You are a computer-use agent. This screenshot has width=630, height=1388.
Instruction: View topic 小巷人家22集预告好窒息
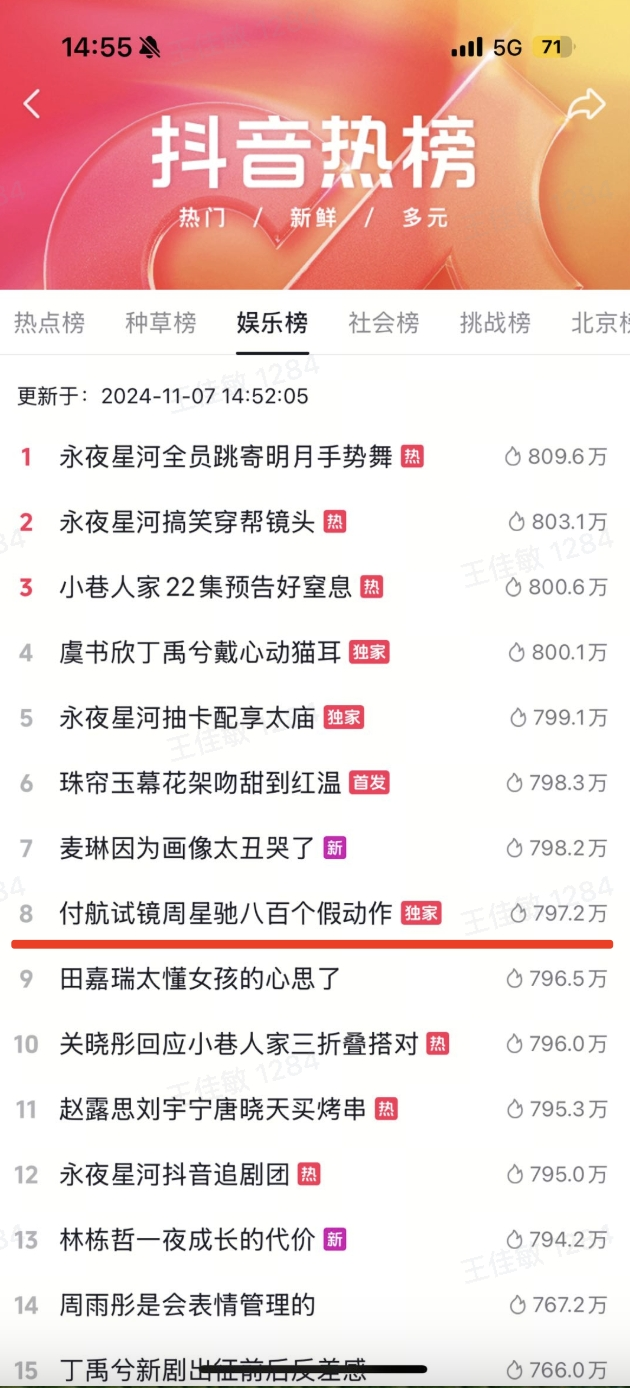(205, 587)
